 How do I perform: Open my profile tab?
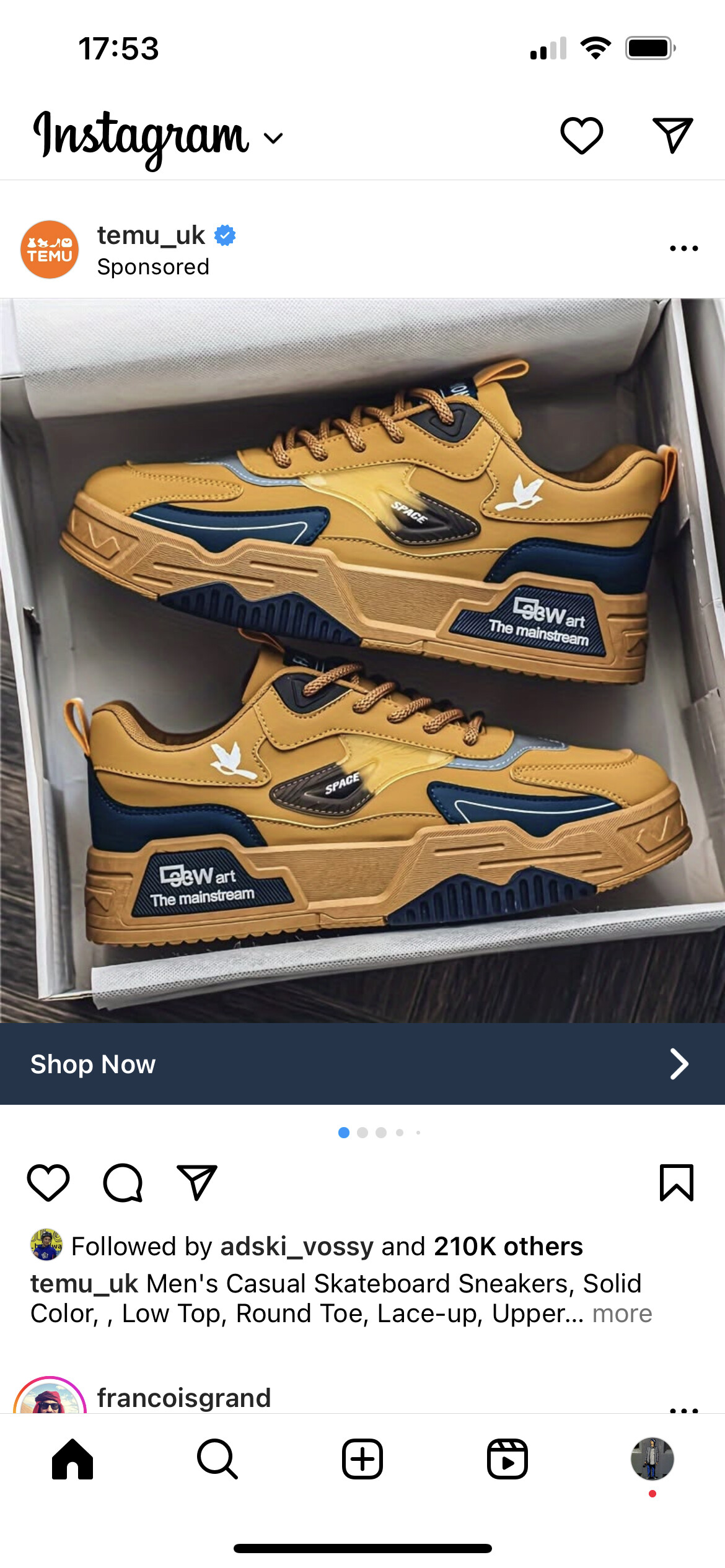pos(652,1459)
